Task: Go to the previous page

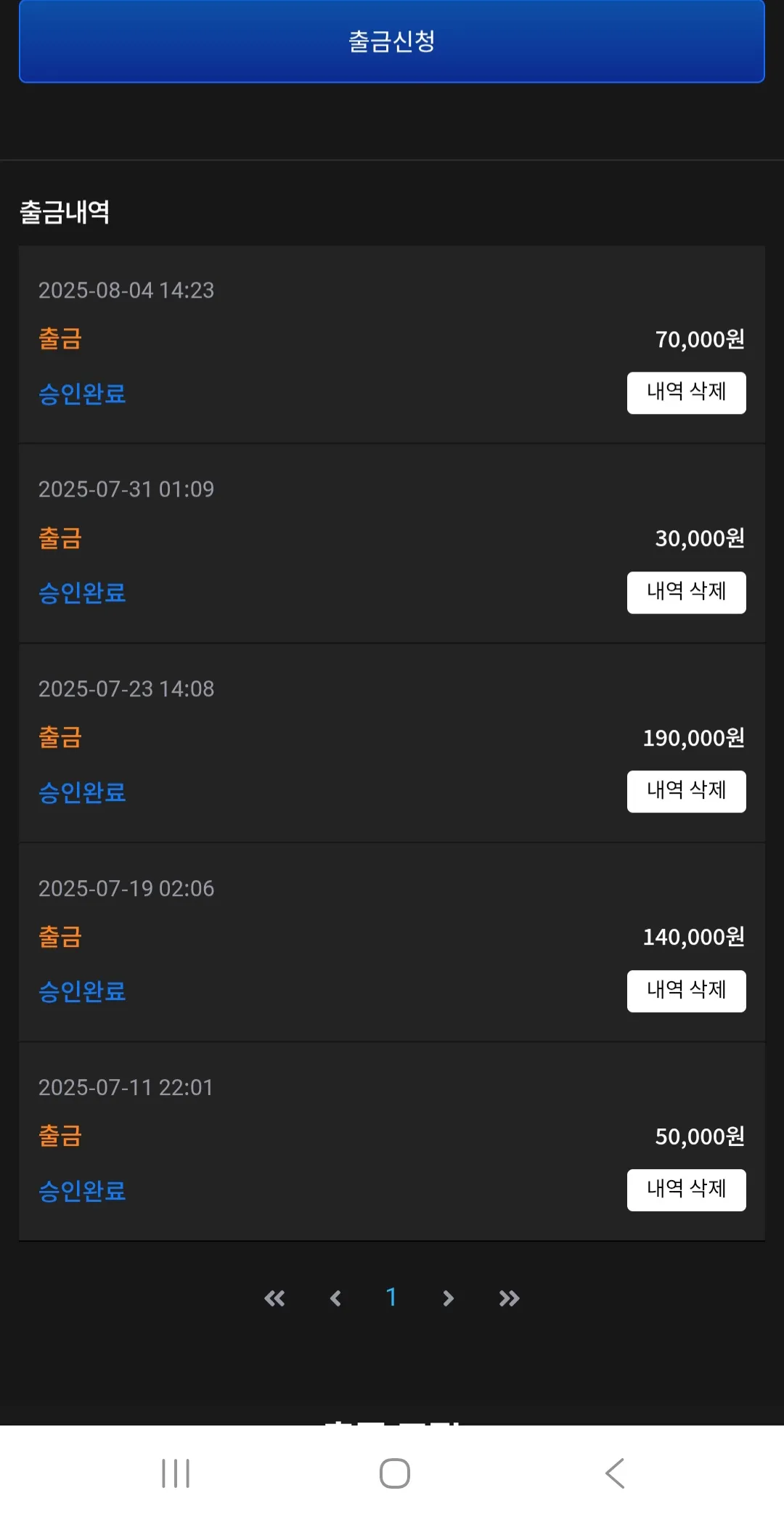Action: (335, 1298)
